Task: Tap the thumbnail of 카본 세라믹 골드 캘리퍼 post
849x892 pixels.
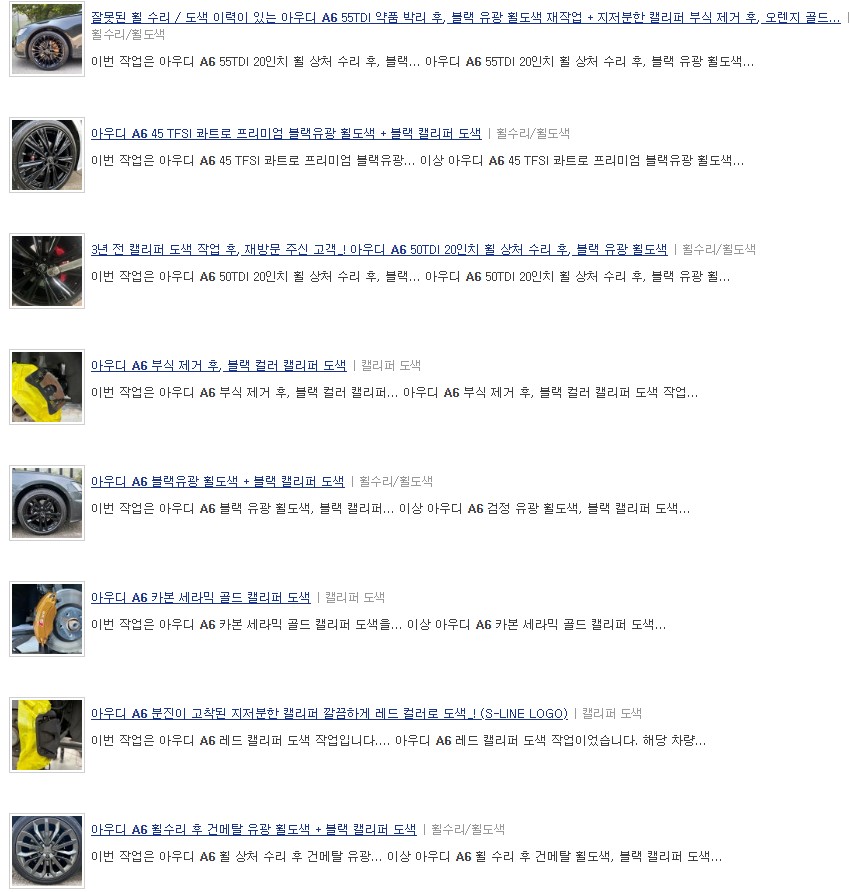Action: point(47,618)
